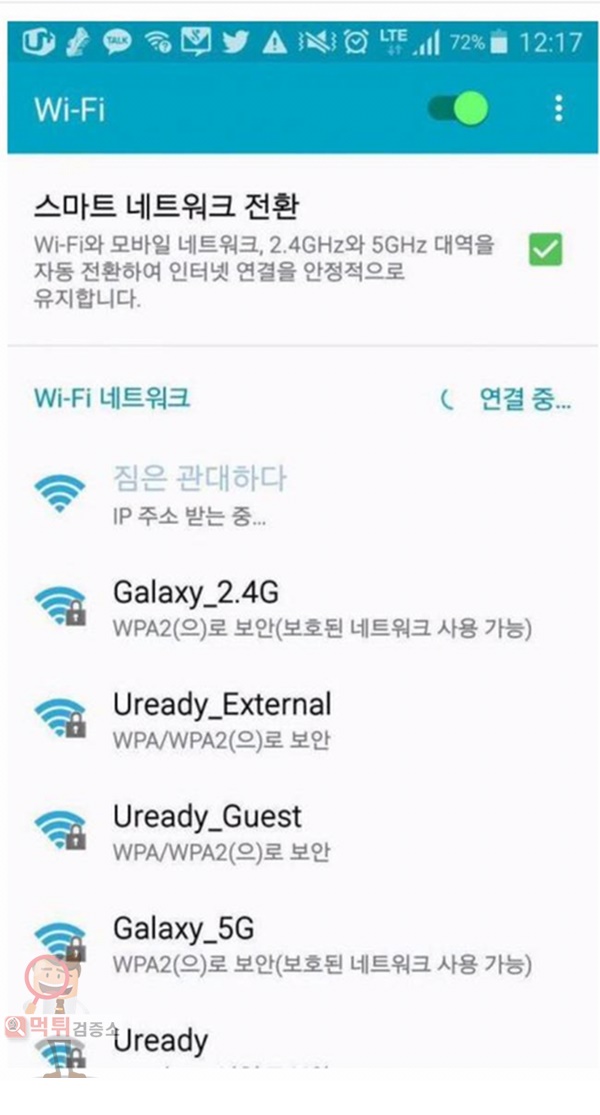This screenshot has height=1115, width=600.
Task: Open the Wi-Fi overflow menu
Action: [x=559, y=109]
